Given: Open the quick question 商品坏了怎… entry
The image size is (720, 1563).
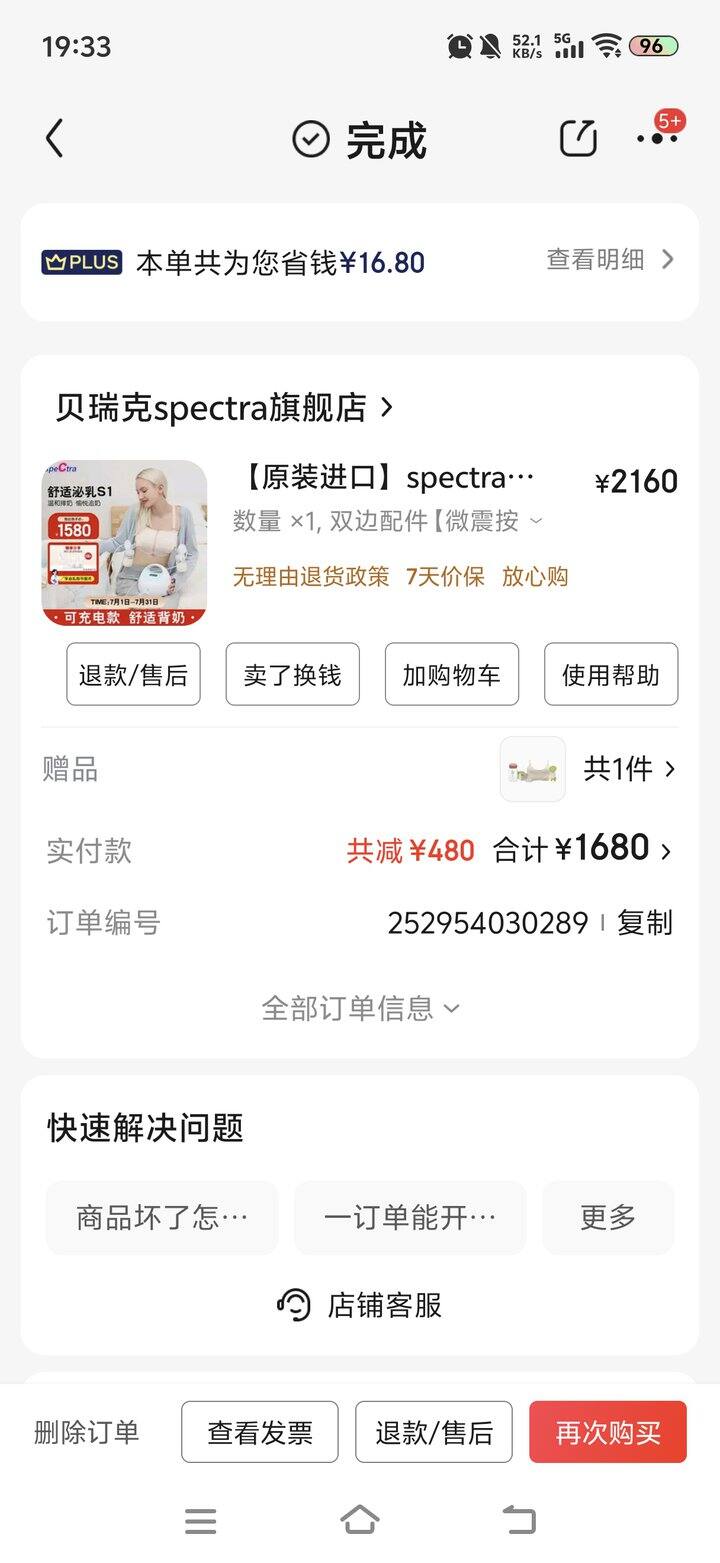Looking at the screenshot, I should pyautogui.click(x=162, y=1217).
